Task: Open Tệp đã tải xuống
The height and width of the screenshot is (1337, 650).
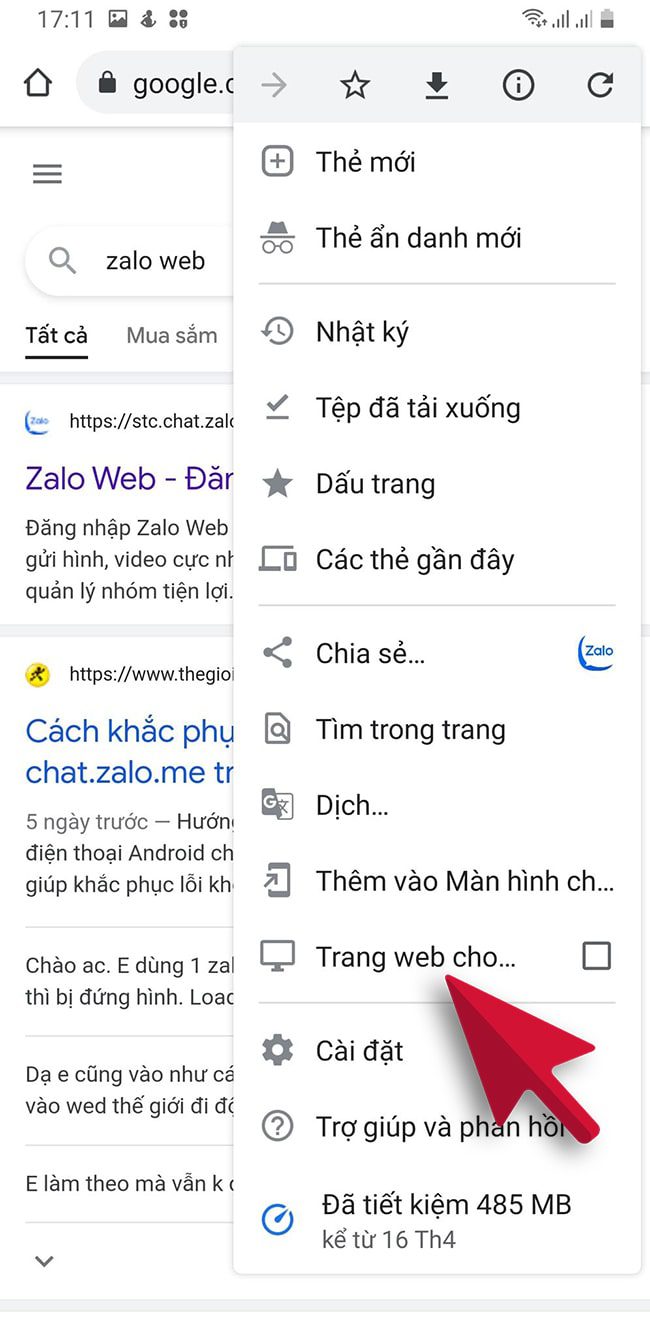Action: (418, 408)
